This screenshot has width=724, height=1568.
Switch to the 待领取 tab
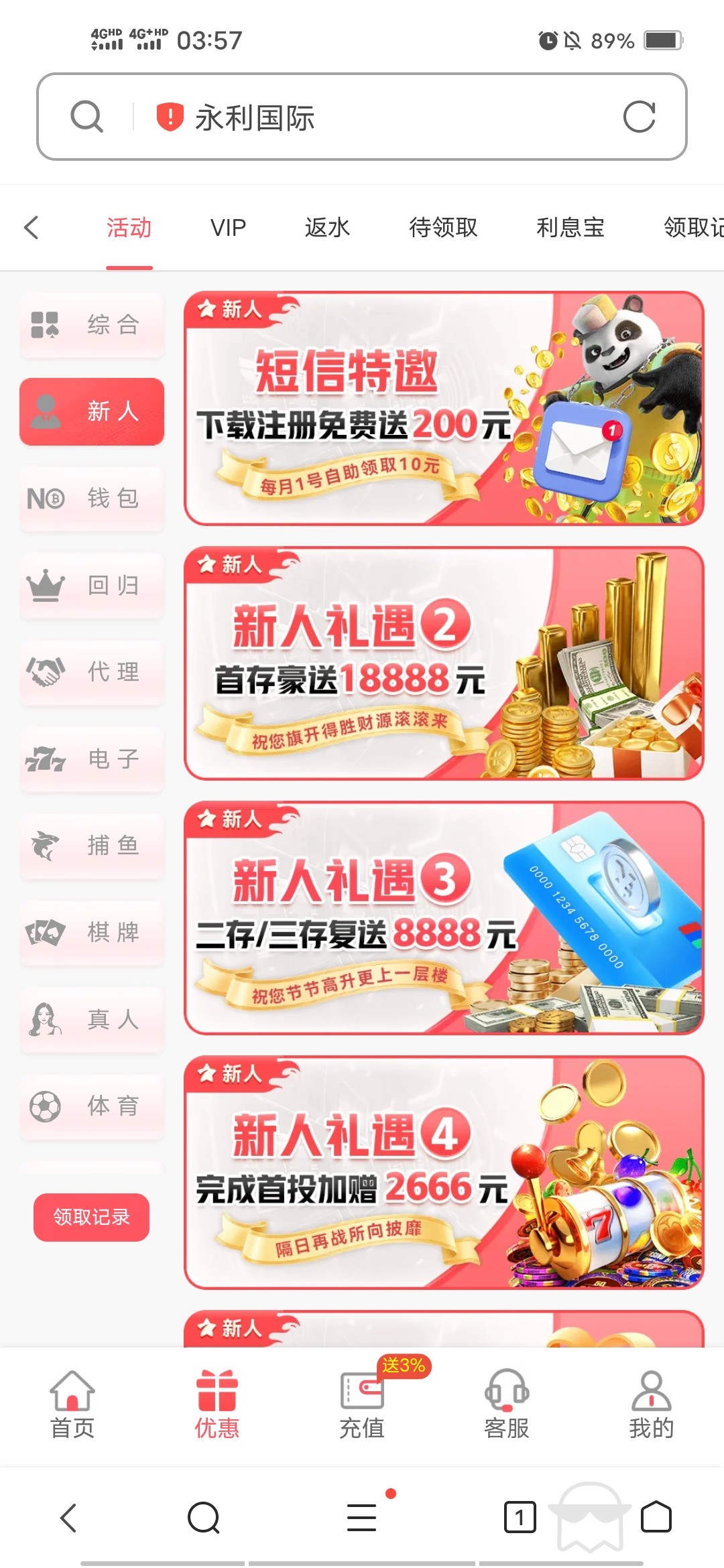pos(443,228)
